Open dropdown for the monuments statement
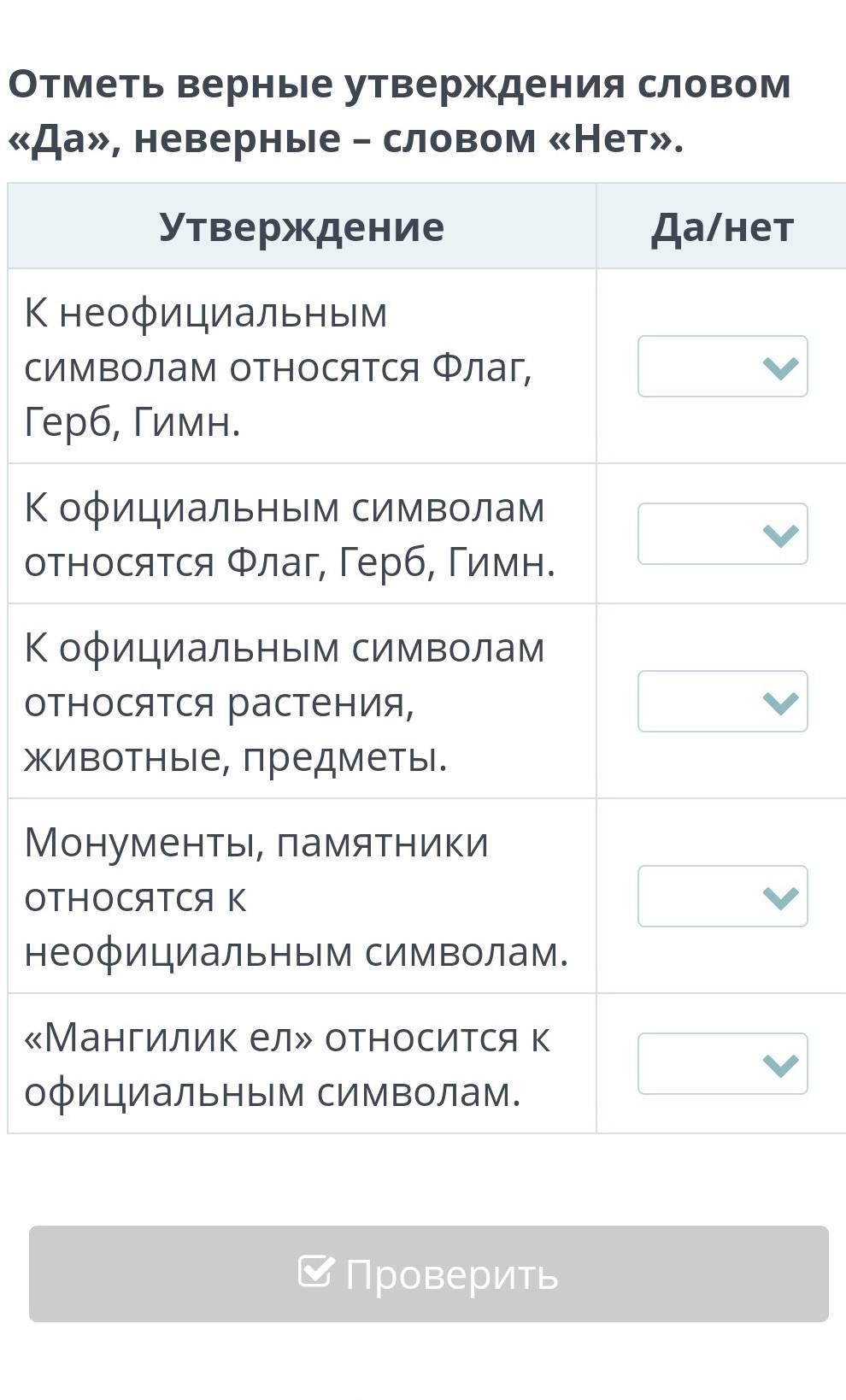The width and height of the screenshot is (846, 1400). 723,897
